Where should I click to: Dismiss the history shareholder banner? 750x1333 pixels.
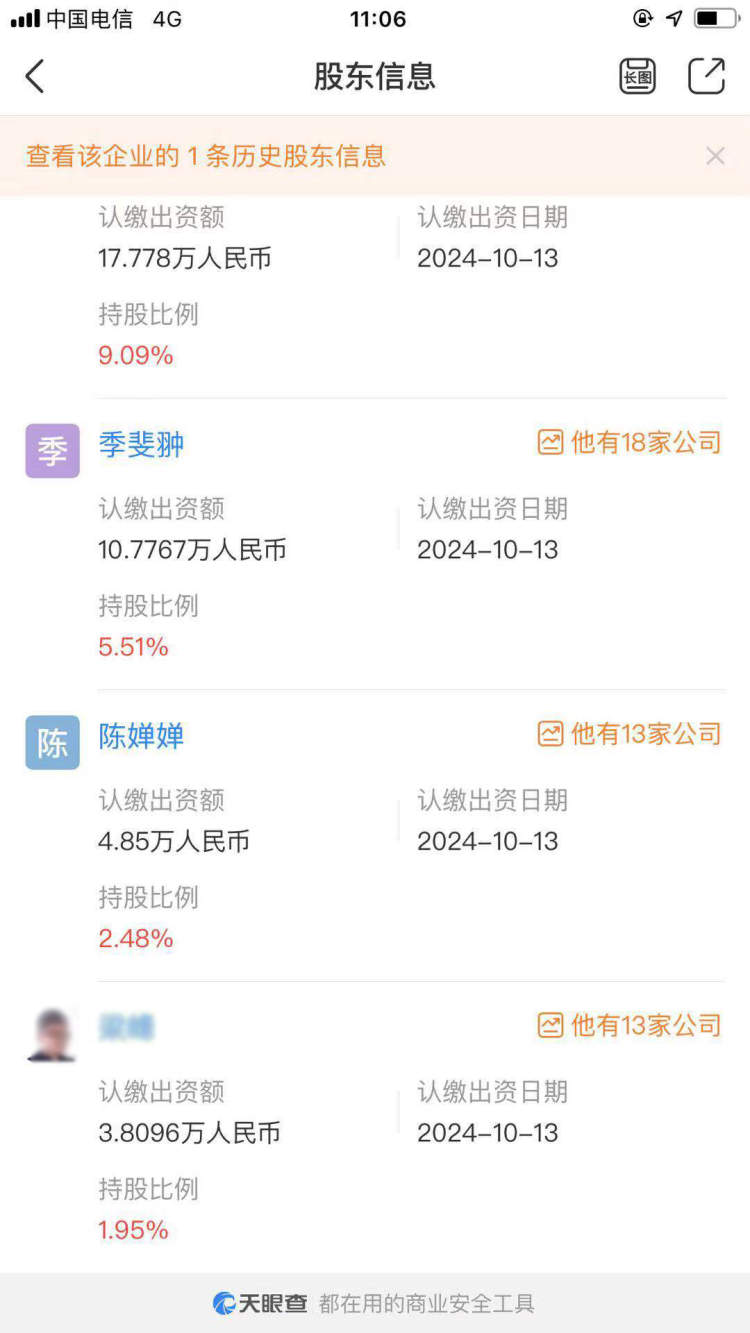(x=715, y=156)
